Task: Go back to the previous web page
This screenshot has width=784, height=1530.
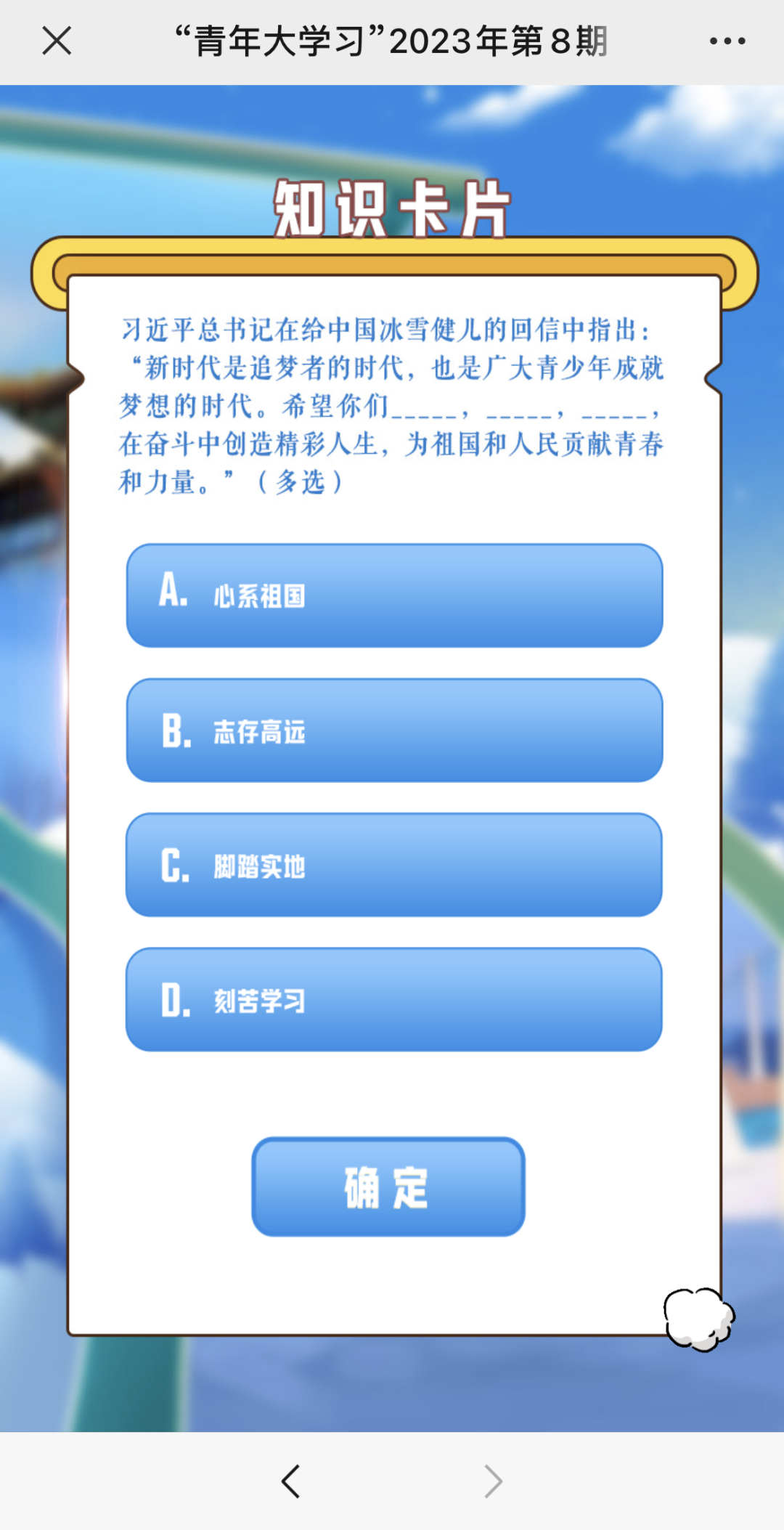Action: [291, 1481]
